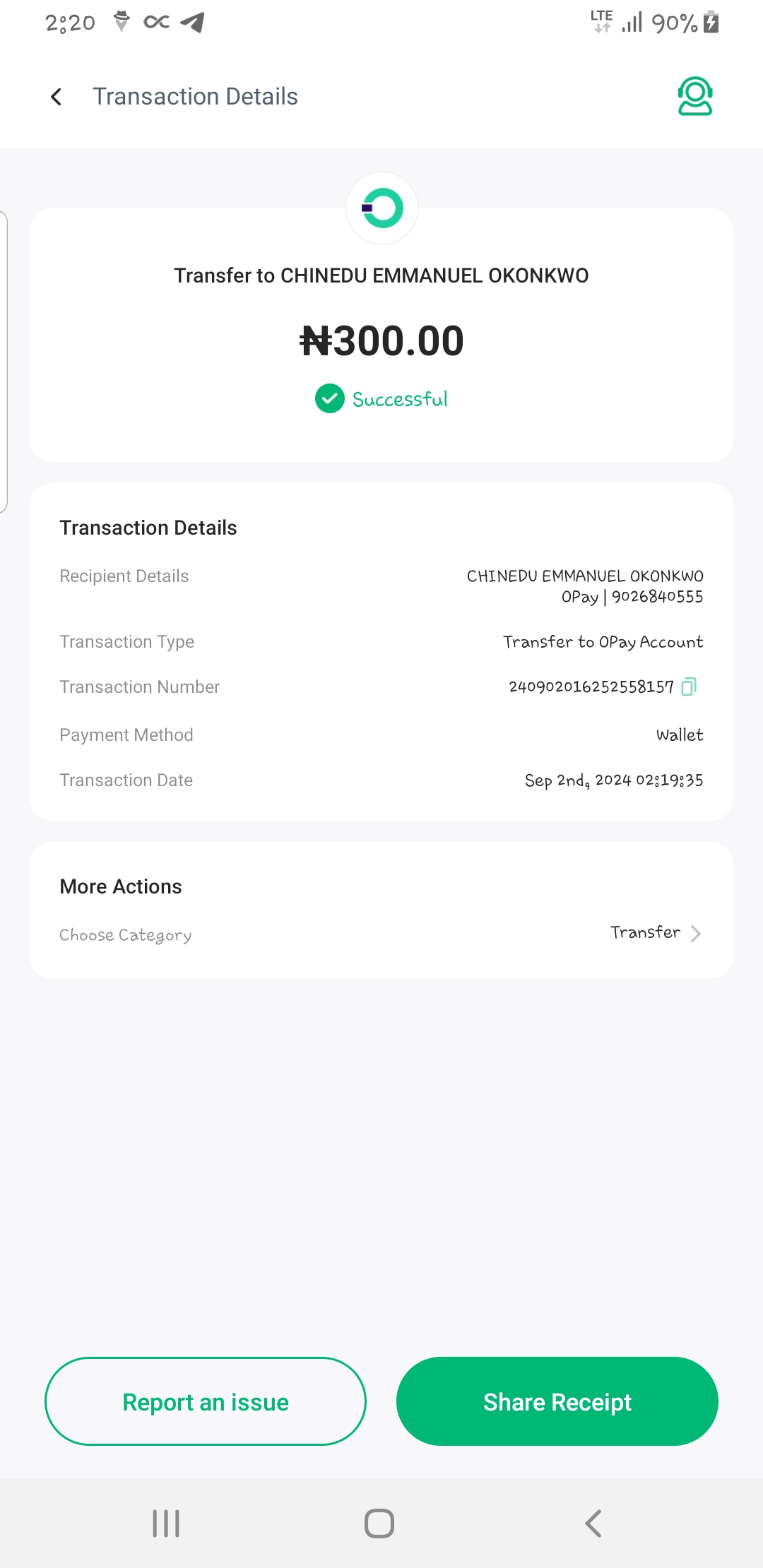Go back from Transaction Details
Screen dimensions: 763x1568
pyautogui.click(x=57, y=97)
